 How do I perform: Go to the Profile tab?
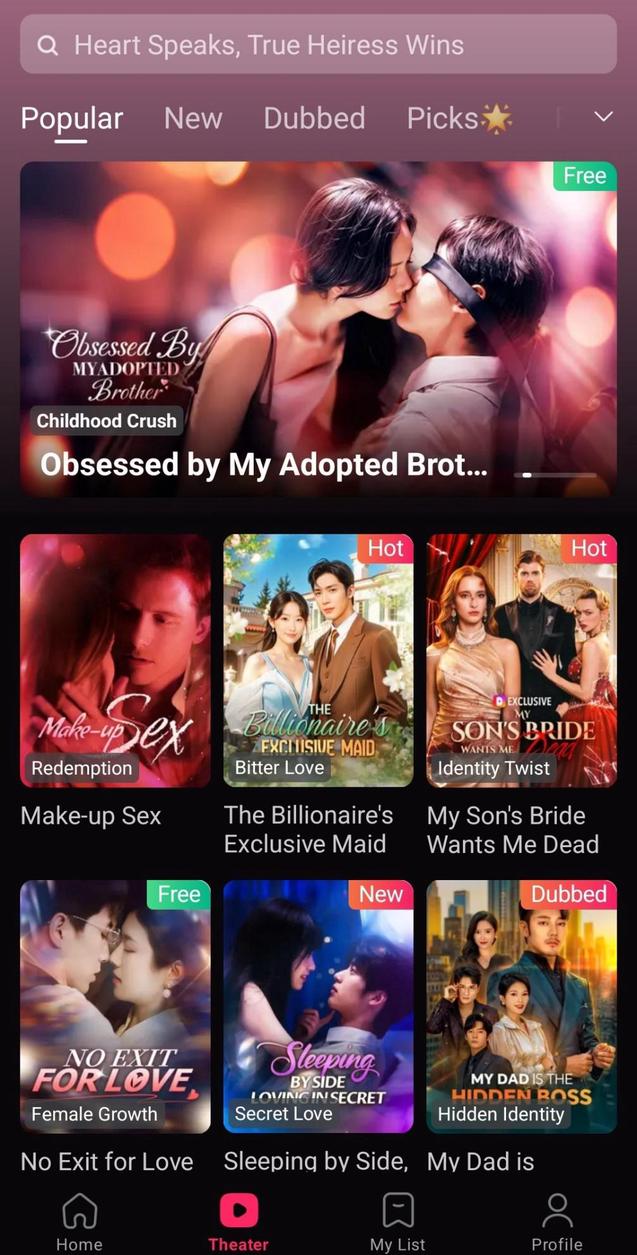click(x=557, y=1222)
